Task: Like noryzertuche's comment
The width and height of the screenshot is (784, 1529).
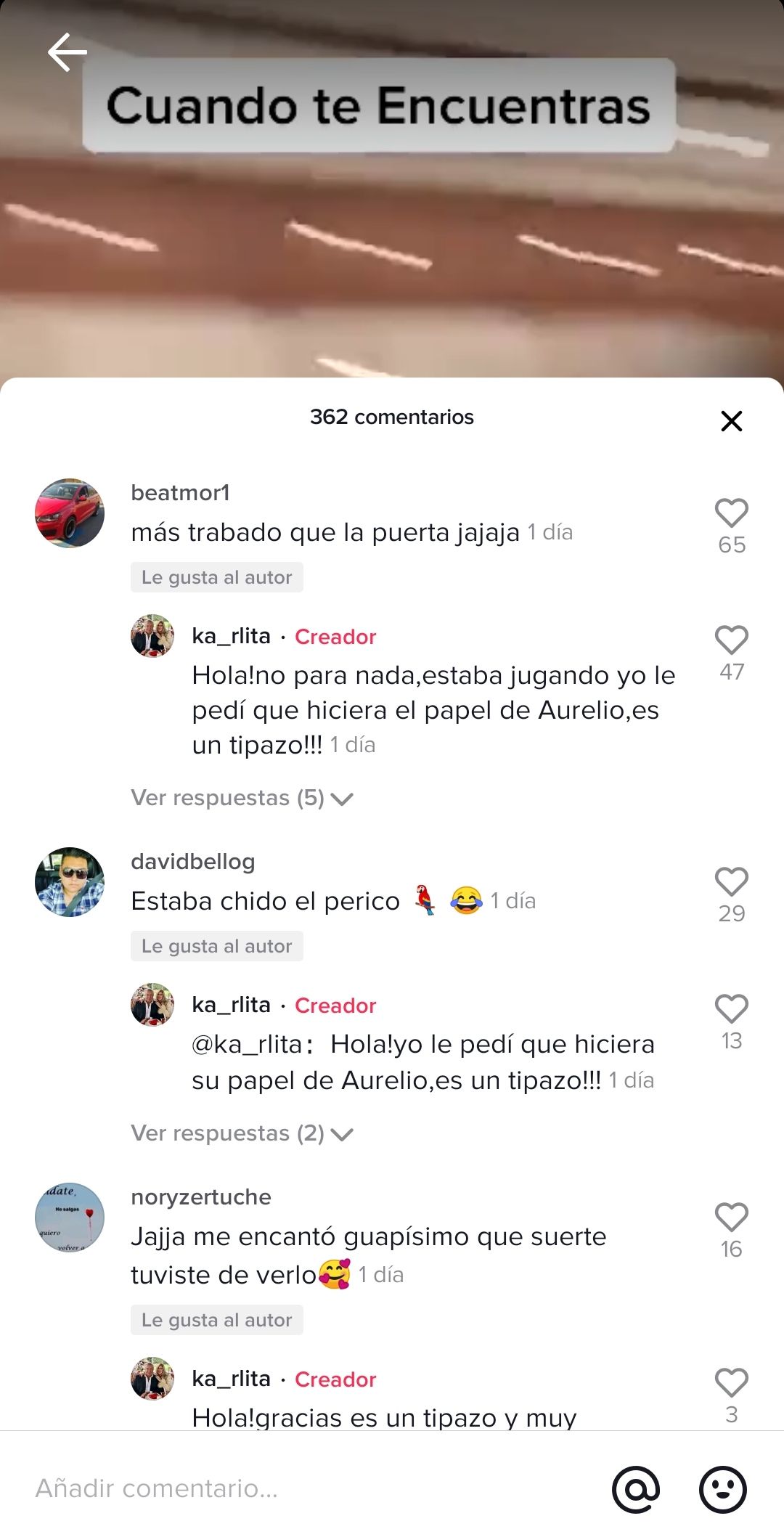Action: tap(731, 1218)
